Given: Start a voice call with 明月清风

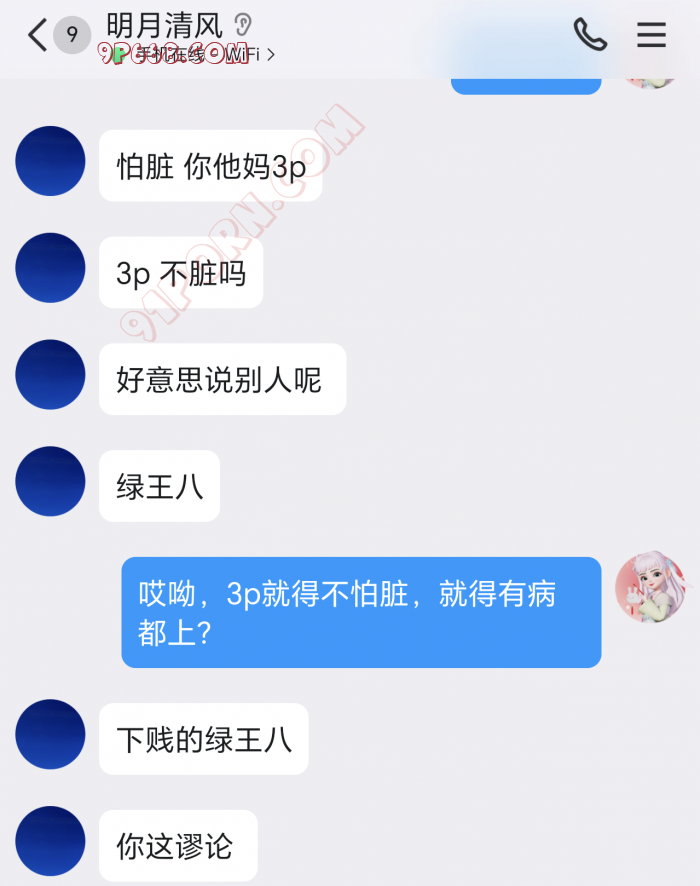Looking at the screenshot, I should click(x=590, y=35).
